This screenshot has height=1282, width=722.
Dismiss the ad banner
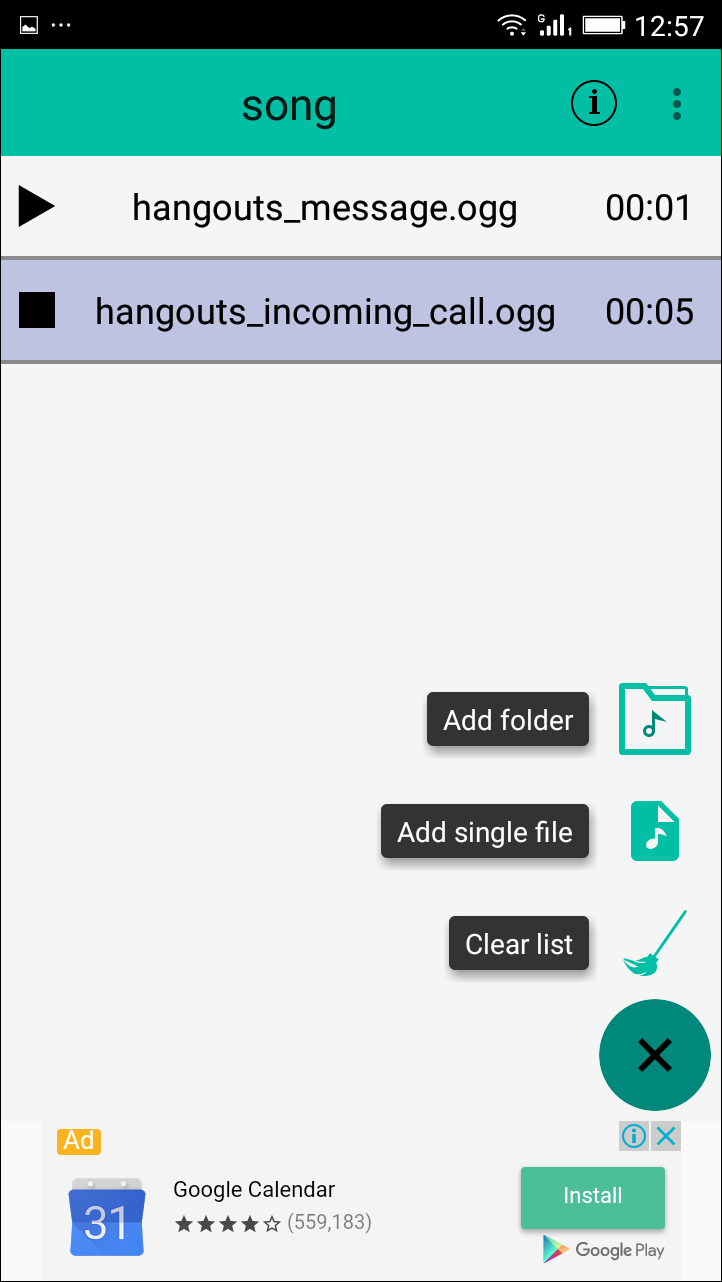[666, 1136]
